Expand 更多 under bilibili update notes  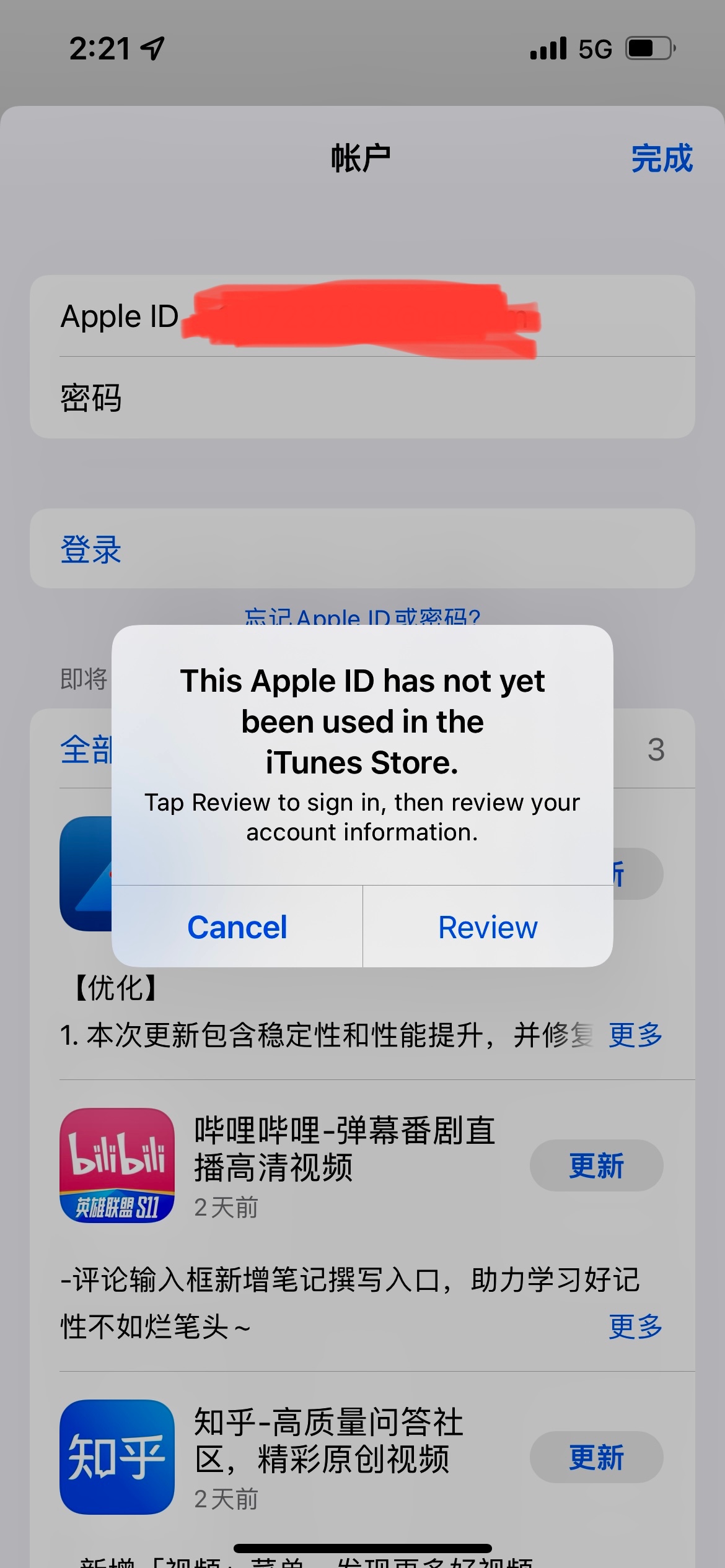pos(635,1326)
